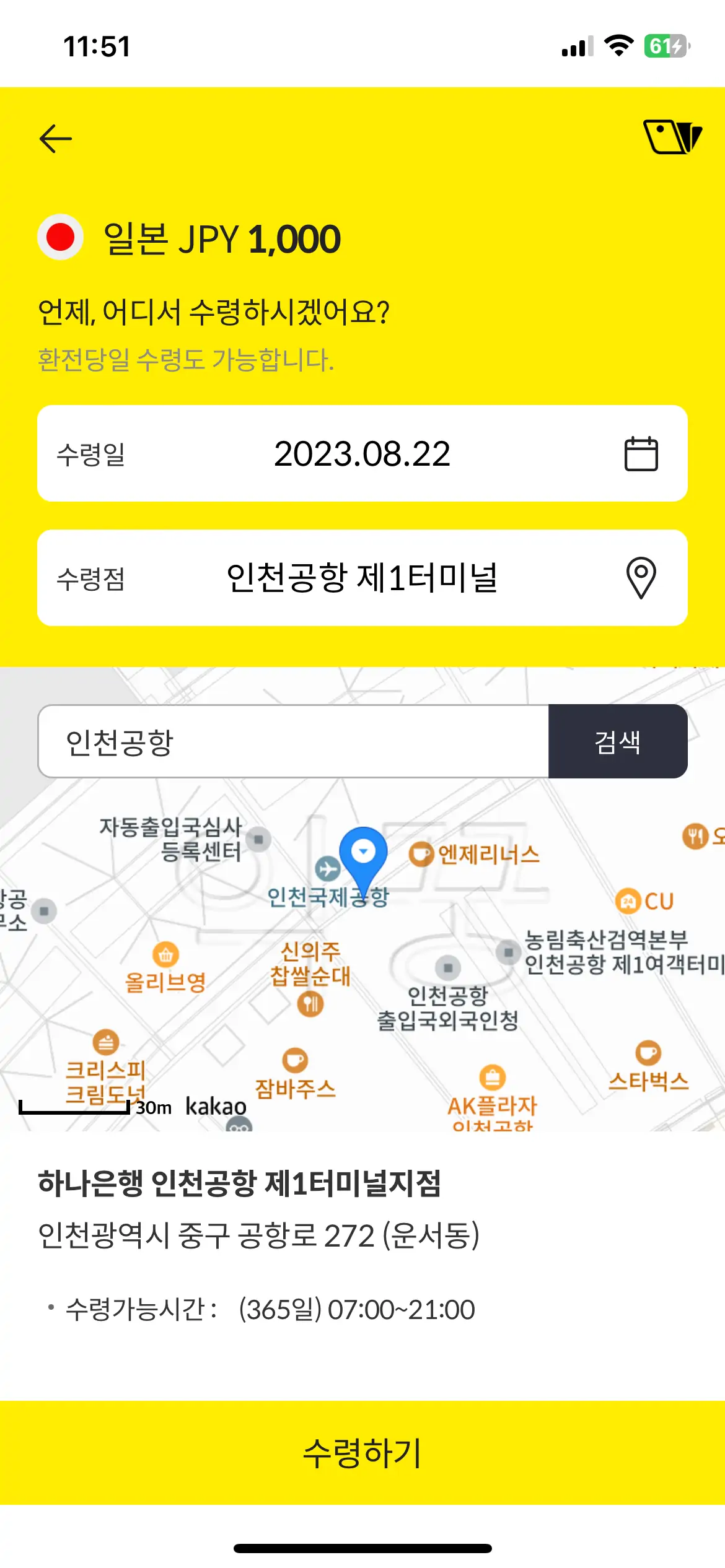Click the 올리브영 store icon on the map

166,955
